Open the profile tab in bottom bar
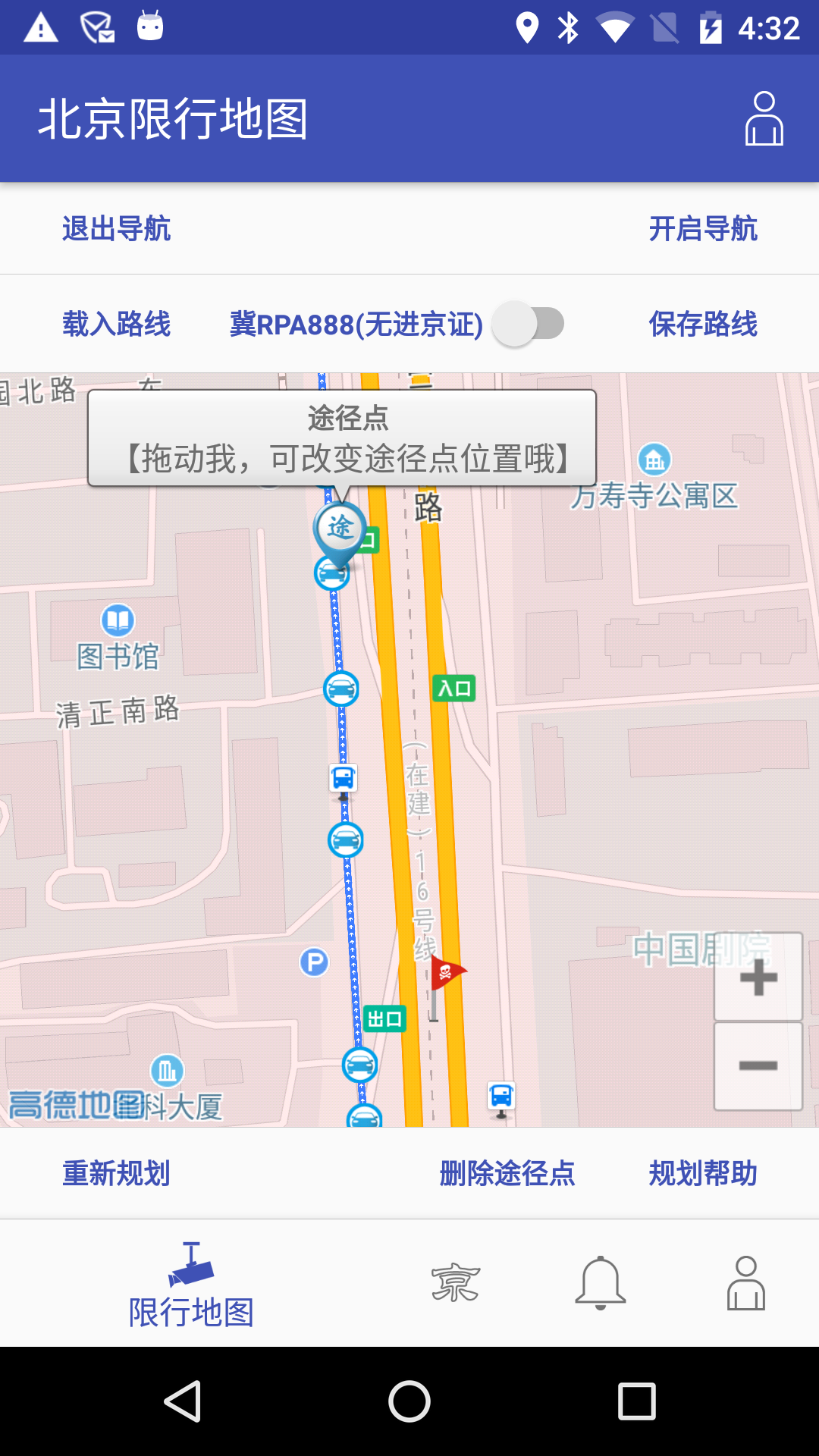The image size is (819, 1456). tap(746, 1283)
